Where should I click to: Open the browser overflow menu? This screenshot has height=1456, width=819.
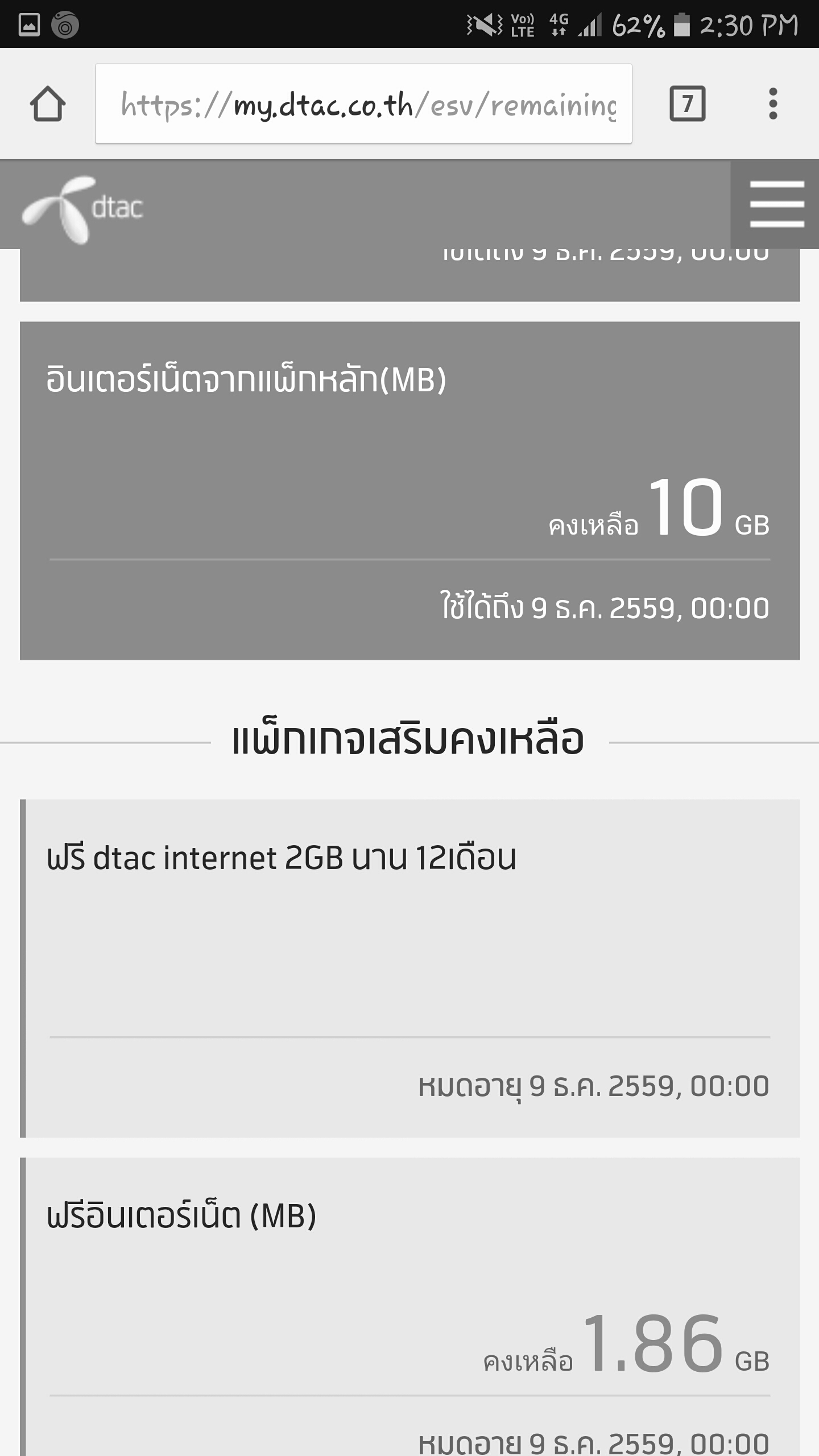click(772, 104)
